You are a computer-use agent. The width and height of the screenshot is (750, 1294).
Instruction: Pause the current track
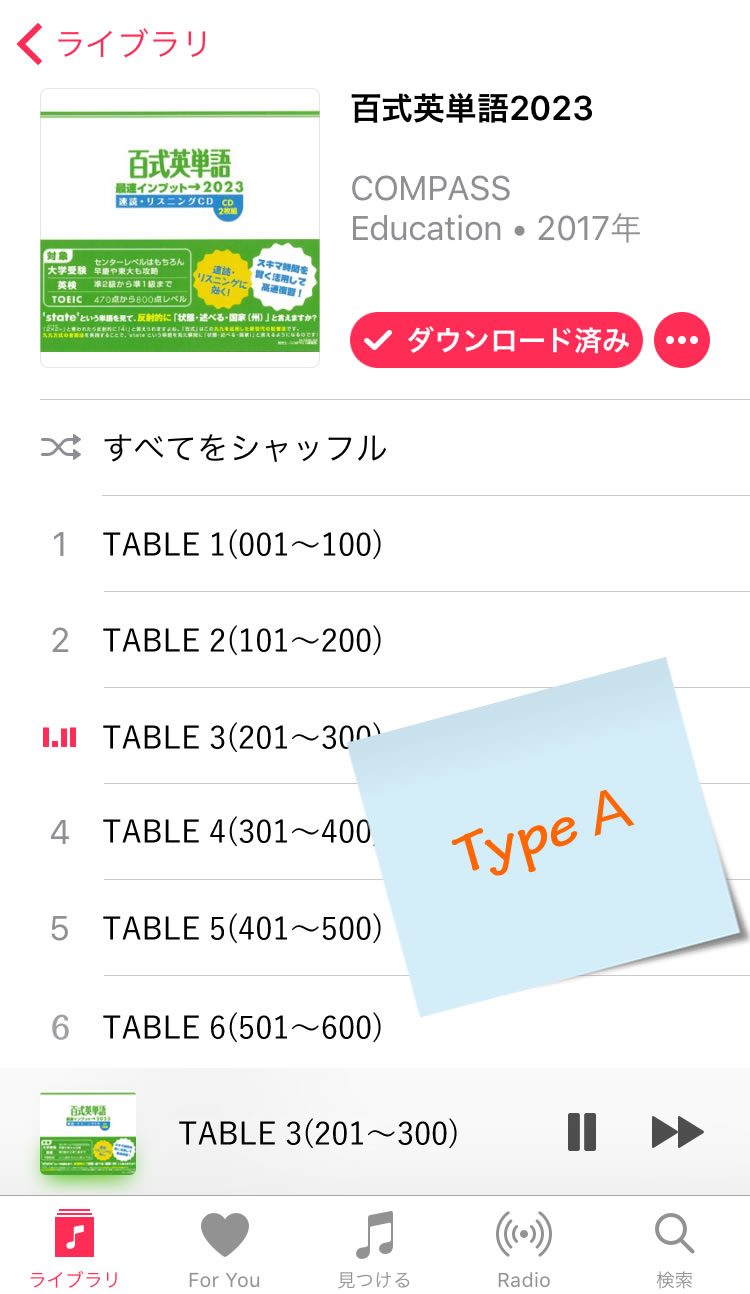[582, 1132]
